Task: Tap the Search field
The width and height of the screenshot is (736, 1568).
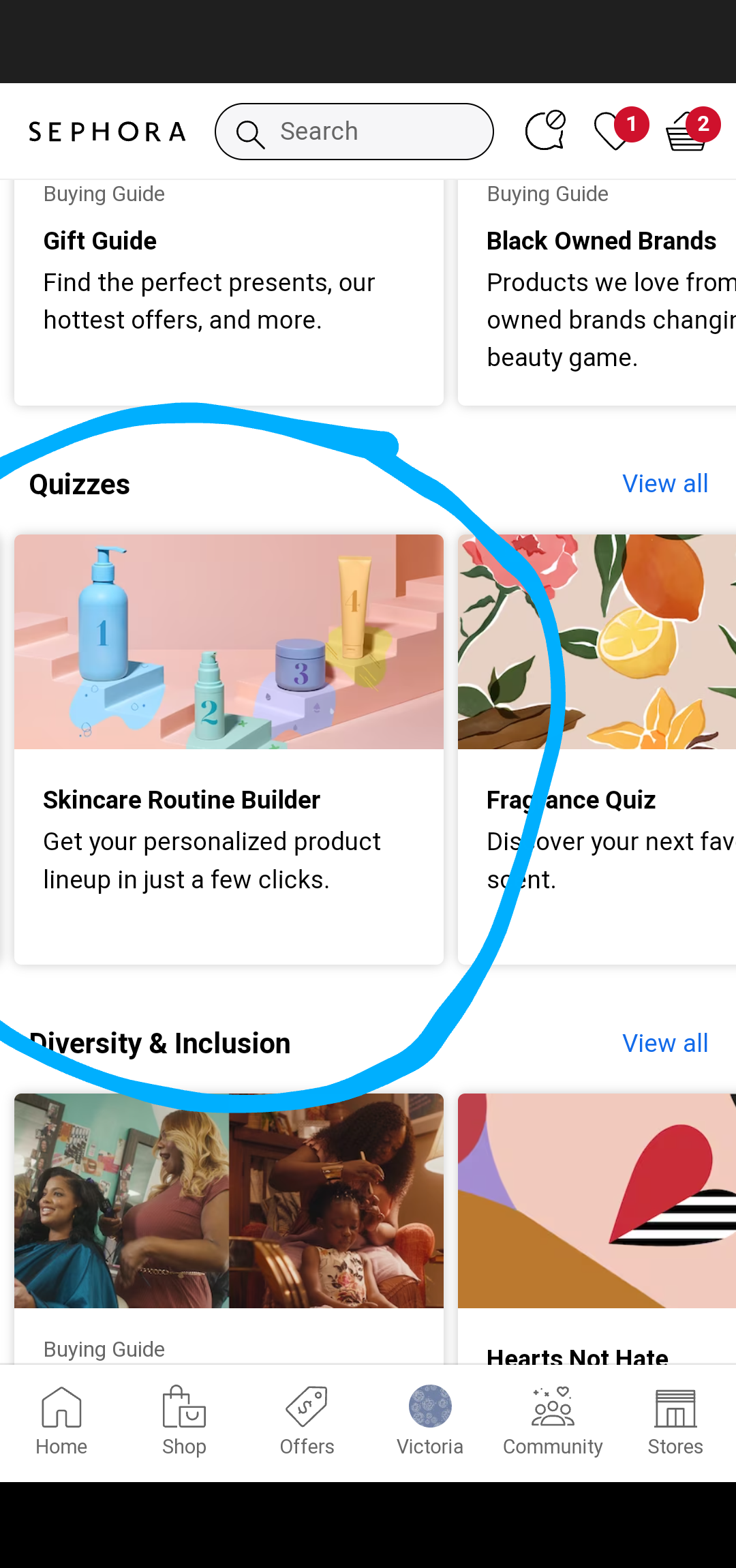Action: tap(354, 132)
